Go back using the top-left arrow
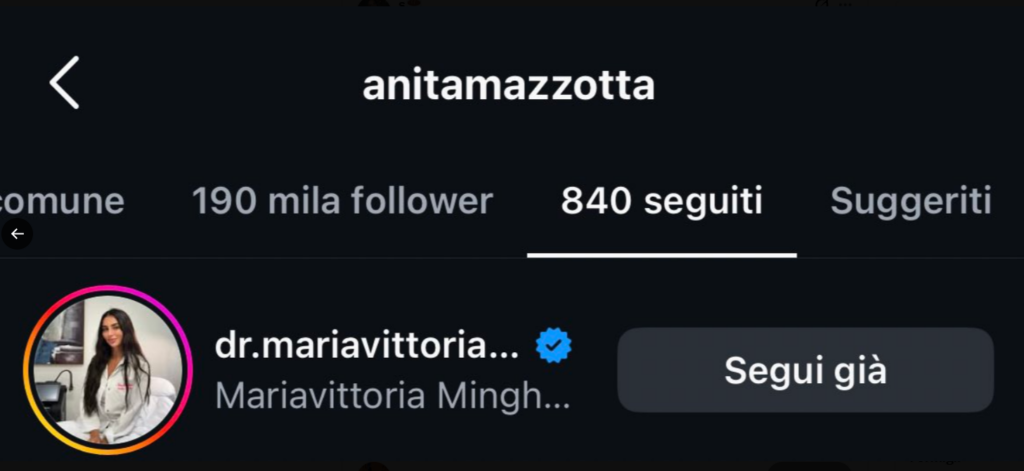Viewport: 1024px width, 471px height. click(x=64, y=83)
